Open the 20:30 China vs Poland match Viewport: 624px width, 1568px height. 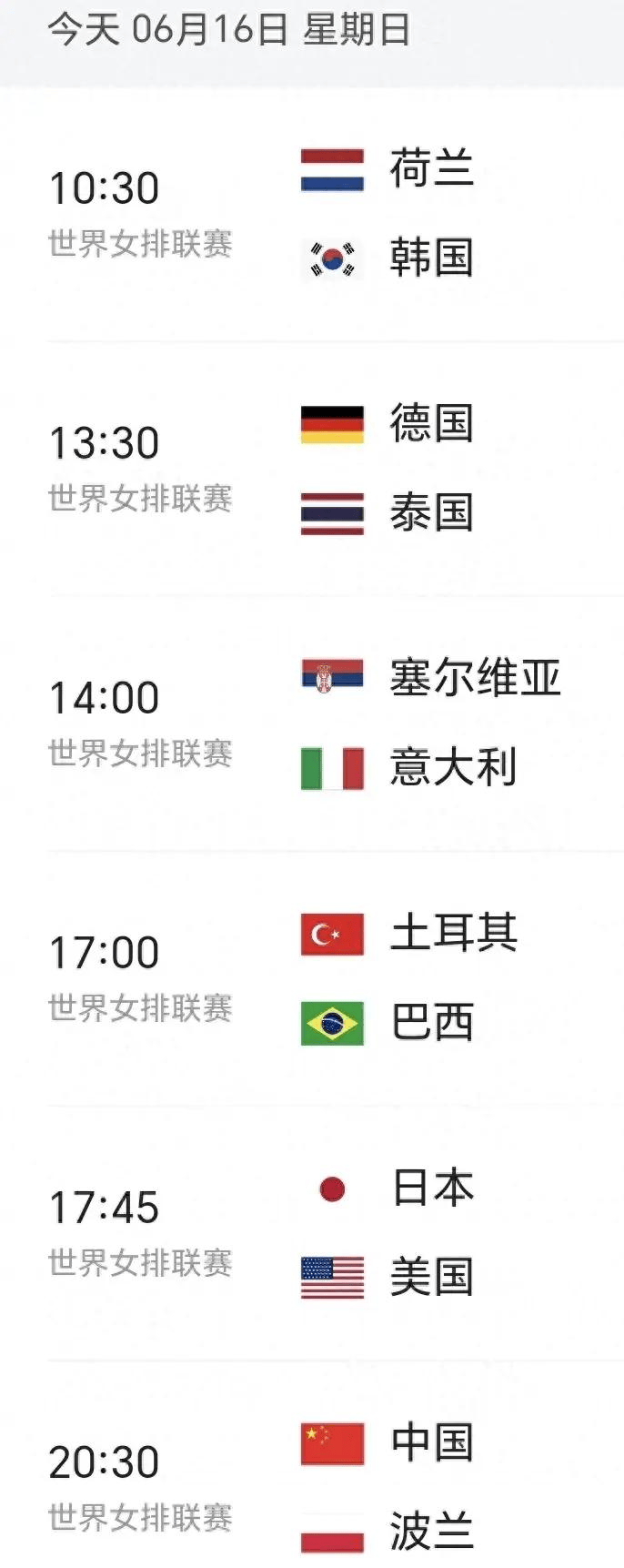click(312, 1486)
